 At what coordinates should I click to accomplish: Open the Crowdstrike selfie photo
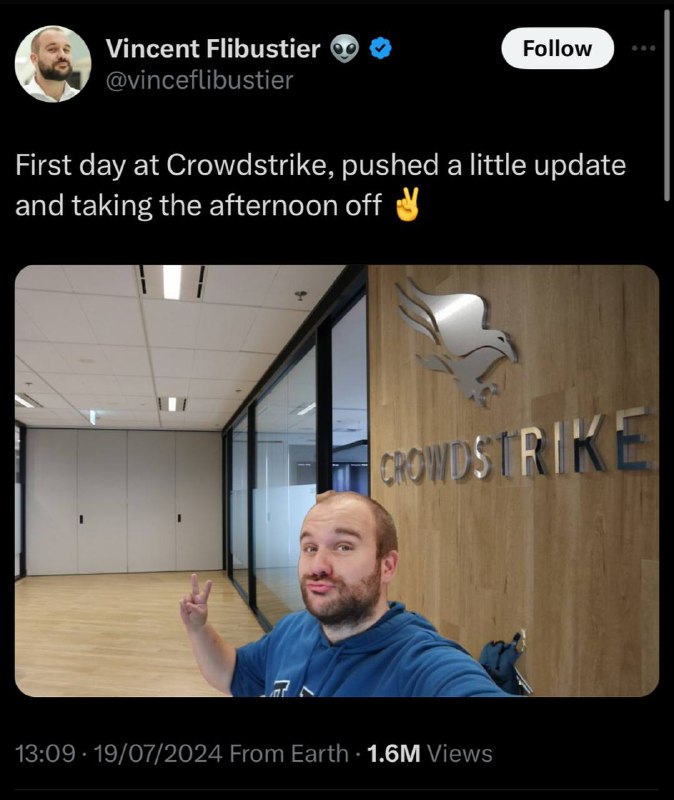point(336,480)
